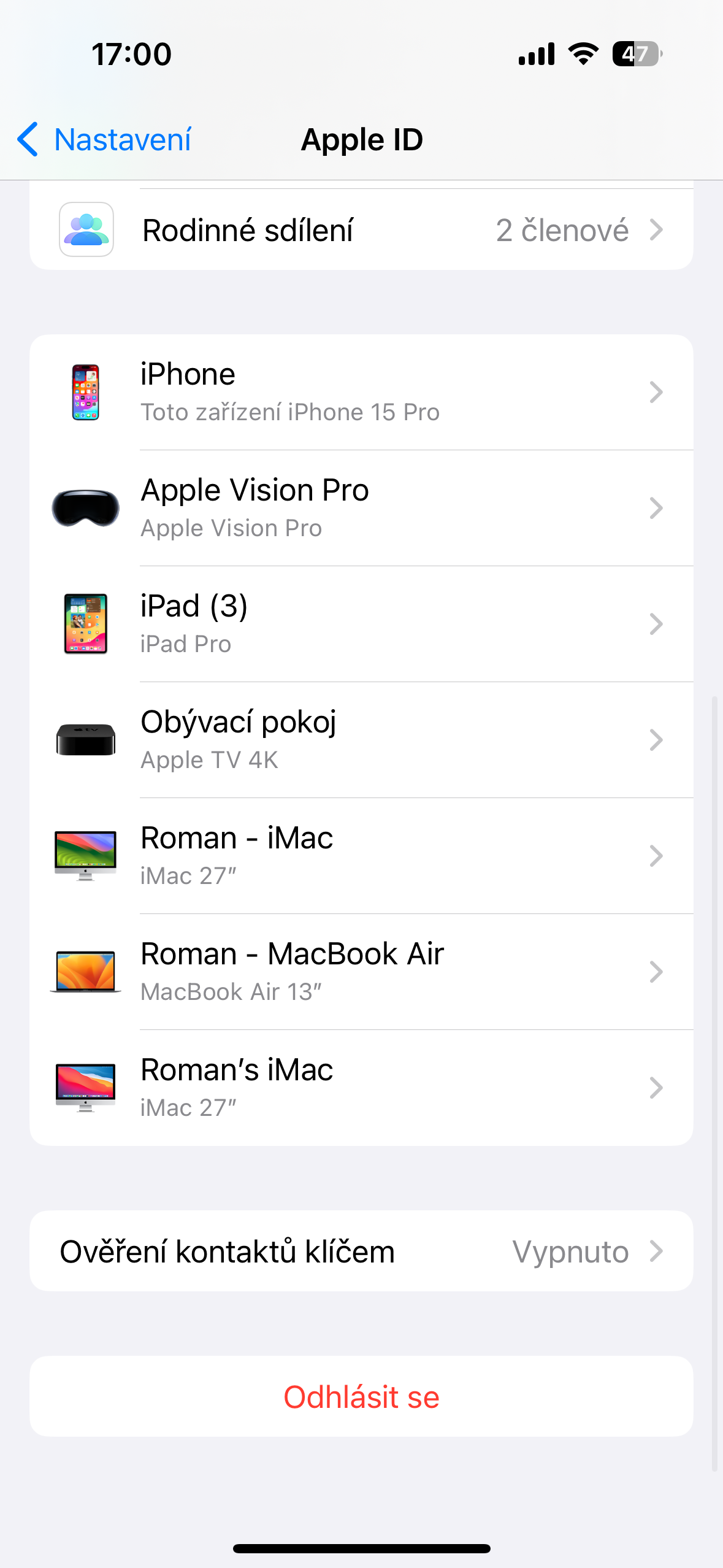The image size is (723, 1568).
Task: Click the Roman's iMac Big Sur icon
Action: [86, 1087]
